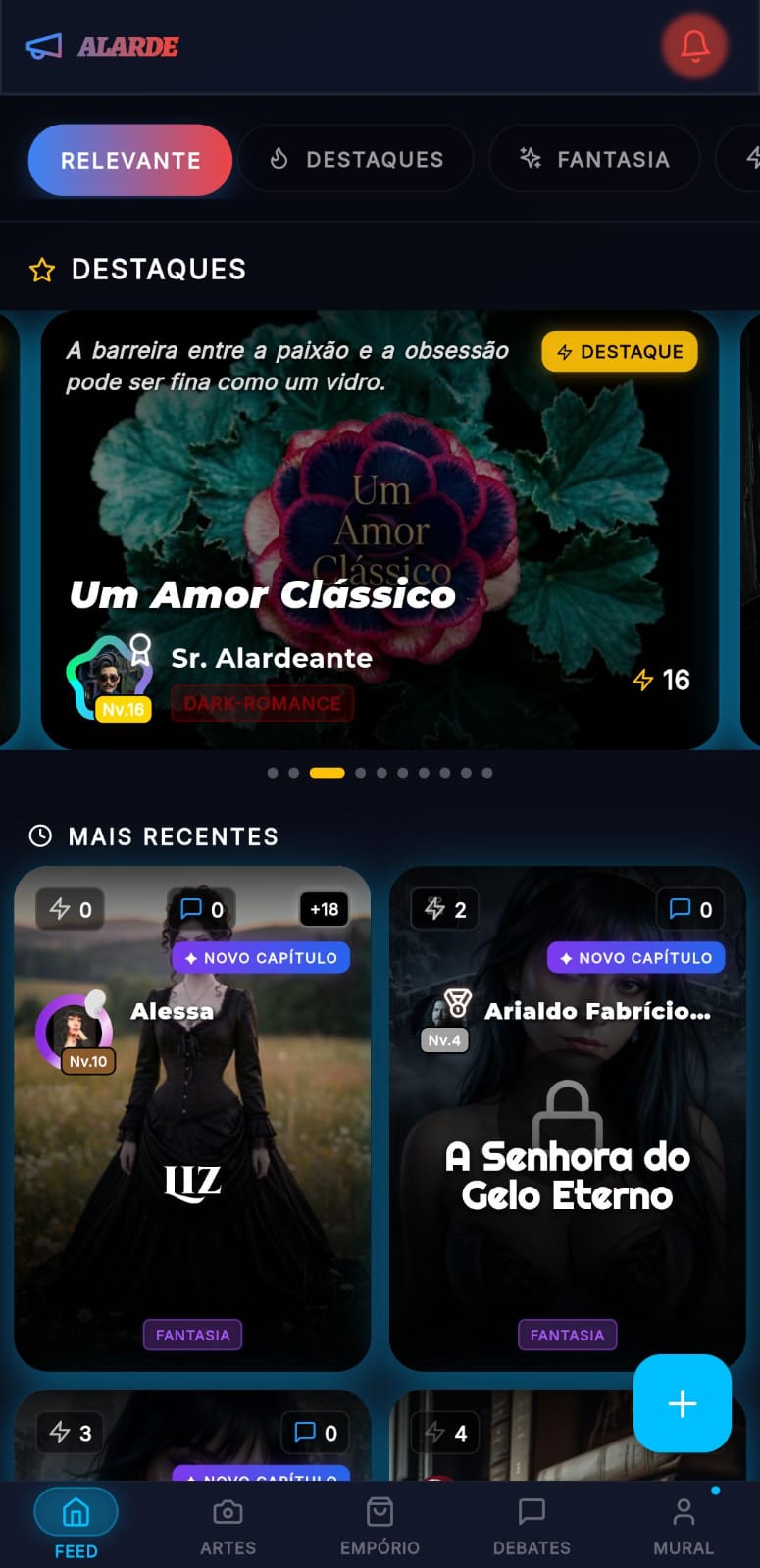
Task: Switch to the Destaques chip
Action: [357, 159]
